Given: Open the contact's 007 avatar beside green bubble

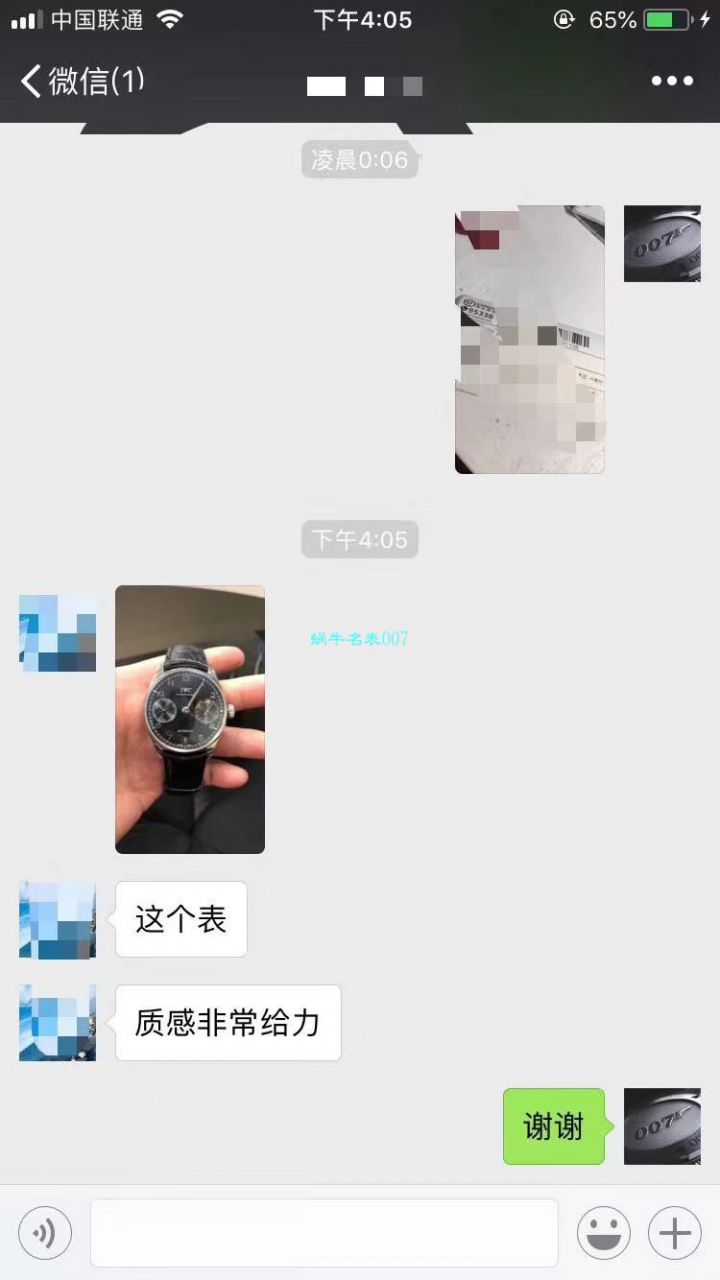Looking at the screenshot, I should tap(662, 1127).
